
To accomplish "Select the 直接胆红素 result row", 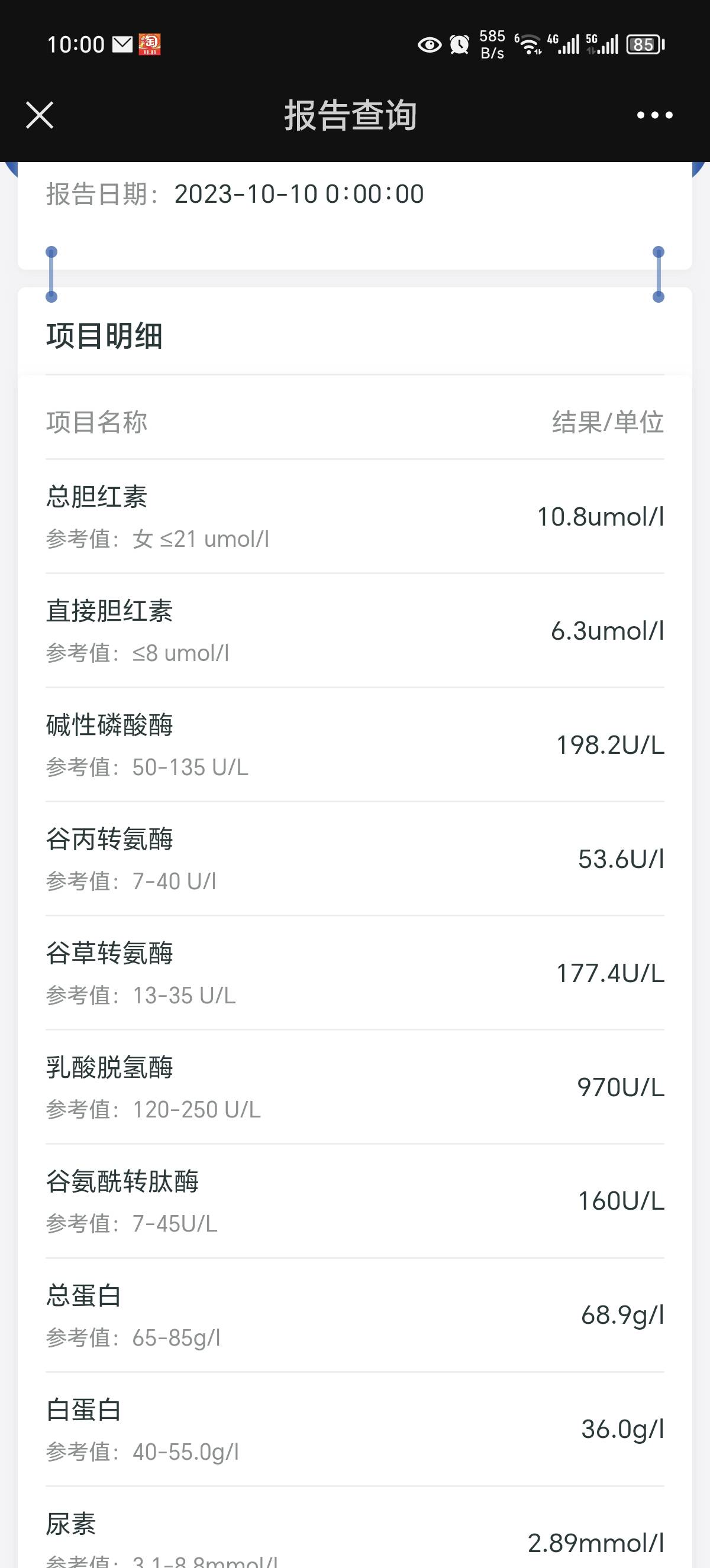I will coord(355,630).
